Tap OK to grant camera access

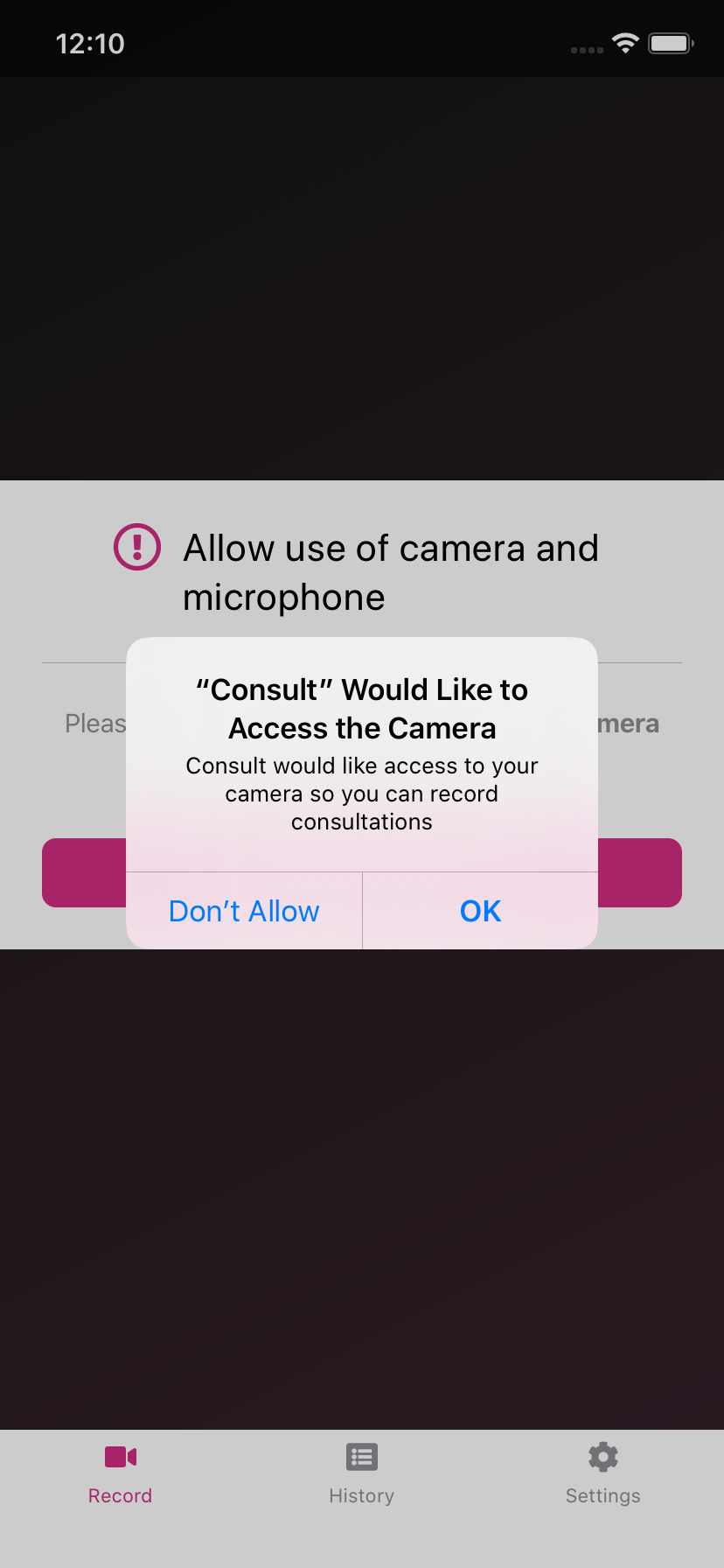(x=480, y=911)
